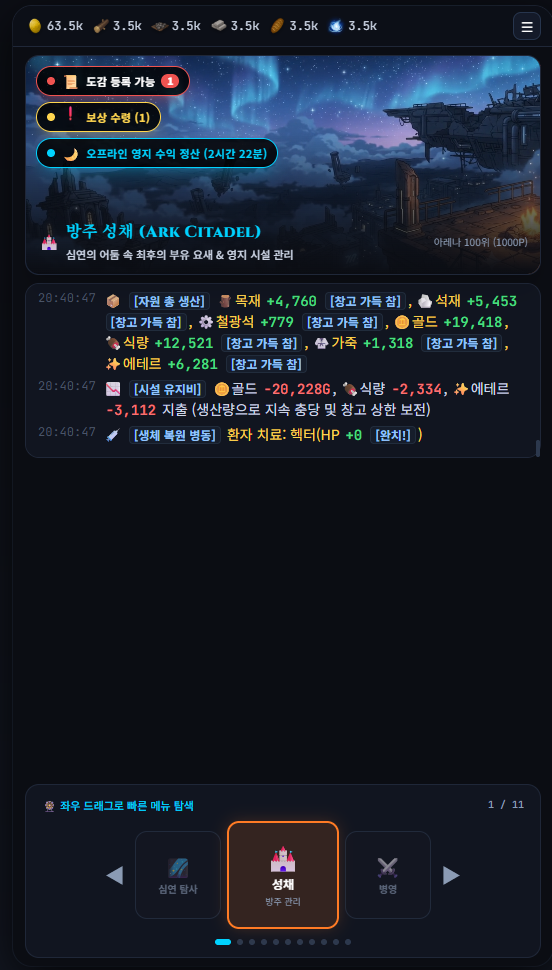This screenshot has height=970, width=552.
Task: Claim the 보상 수령 reward
Action: 98,118
